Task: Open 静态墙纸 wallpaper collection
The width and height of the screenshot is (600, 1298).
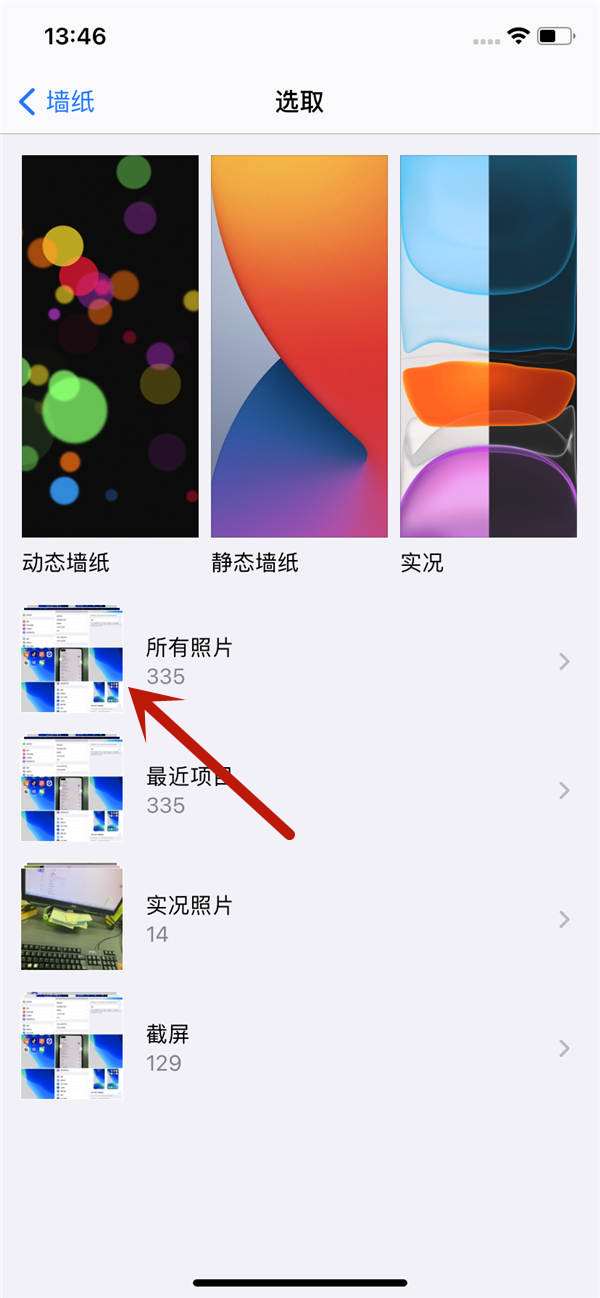Action: [299, 346]
